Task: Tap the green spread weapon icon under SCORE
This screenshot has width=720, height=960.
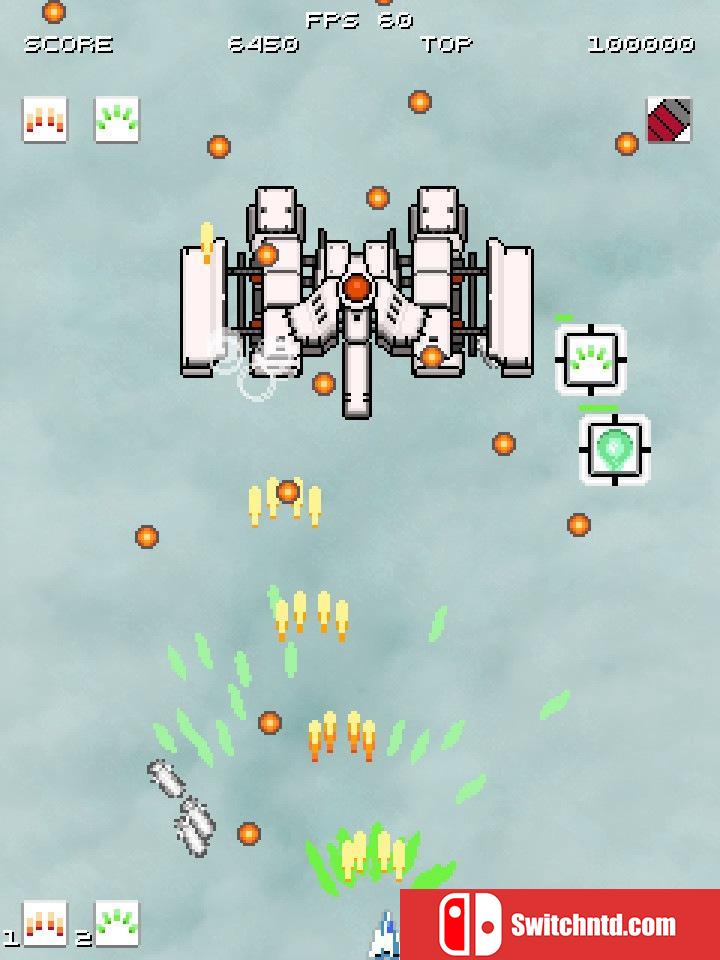Action: point(117,120)
